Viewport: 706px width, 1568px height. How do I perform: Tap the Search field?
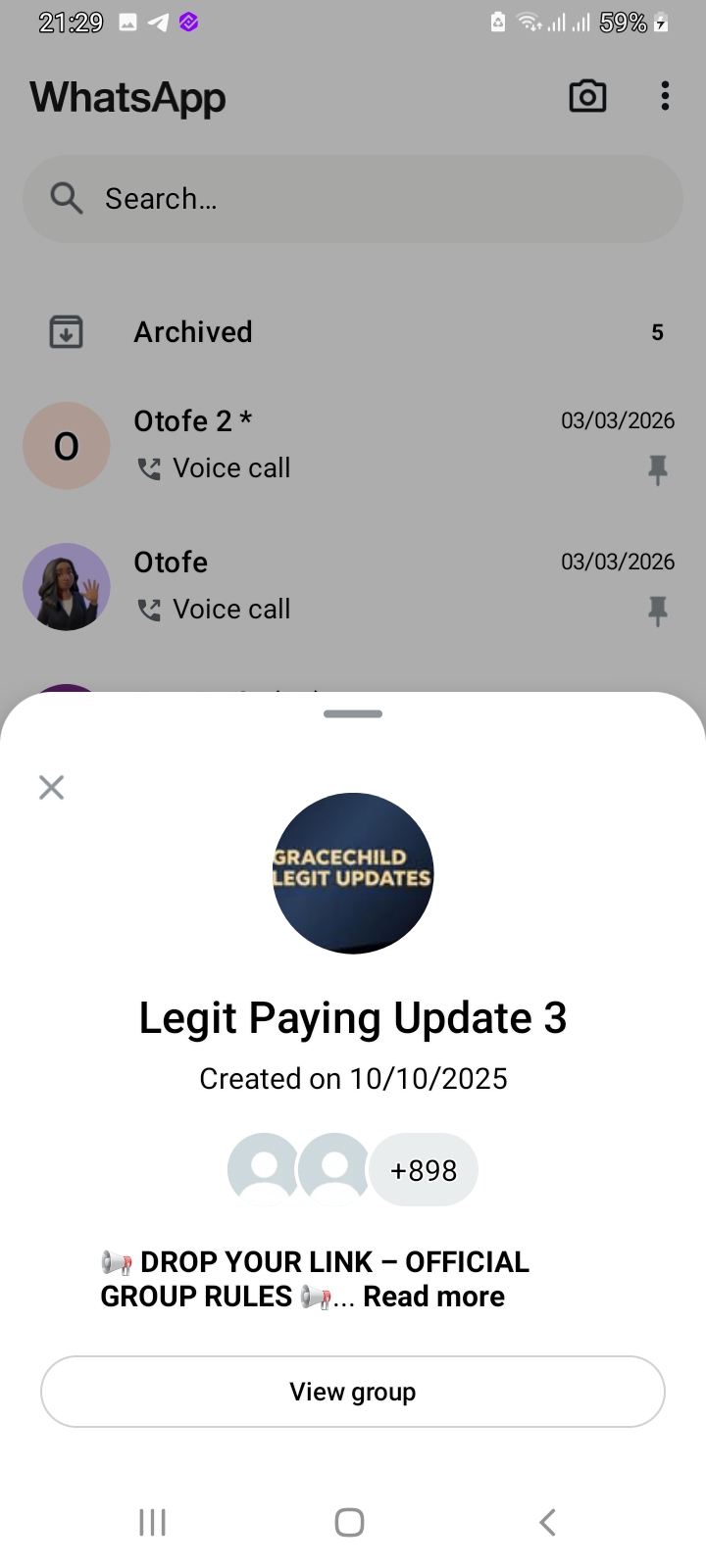click(353, 199)
